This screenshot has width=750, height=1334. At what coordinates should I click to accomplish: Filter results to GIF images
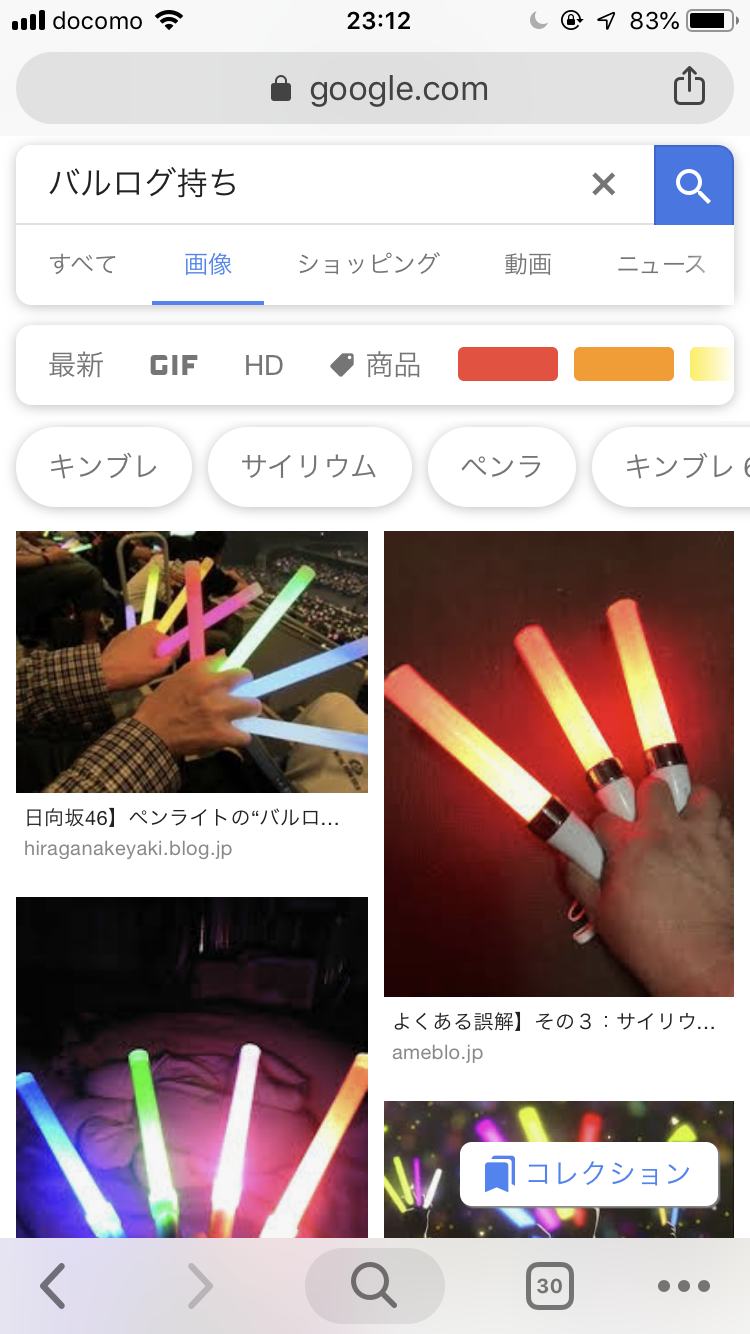174,365
